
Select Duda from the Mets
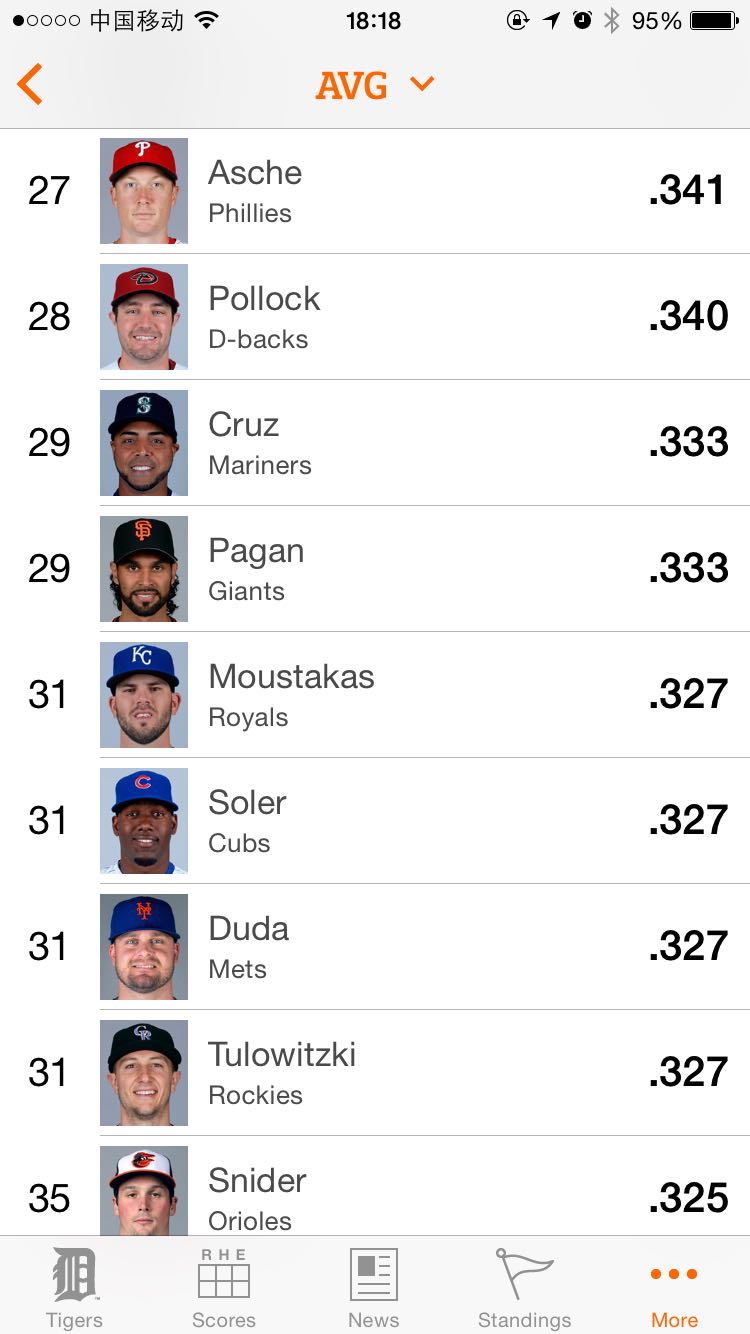click(x=375, y=947)
